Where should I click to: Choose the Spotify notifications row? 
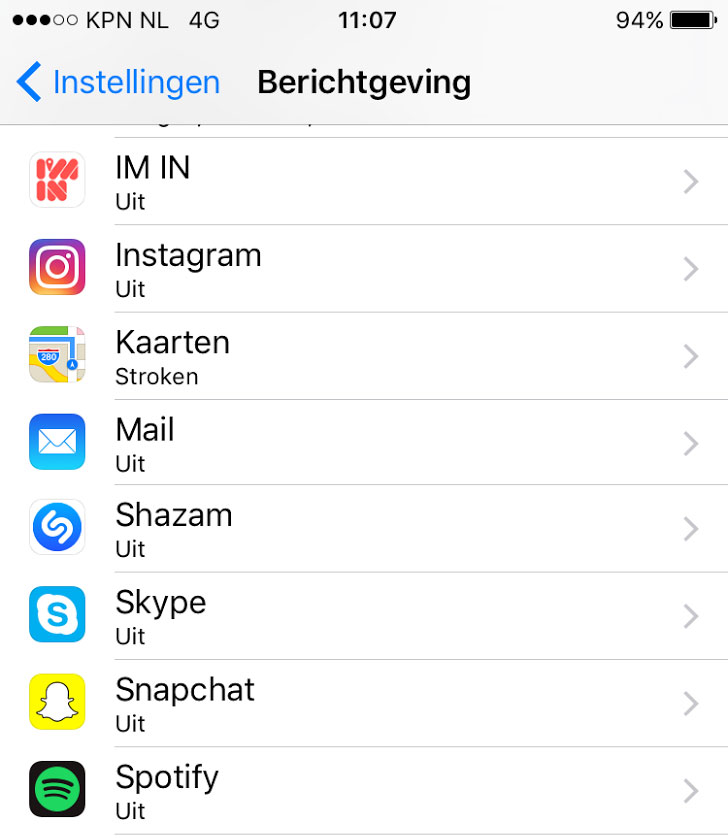(364, 790)
